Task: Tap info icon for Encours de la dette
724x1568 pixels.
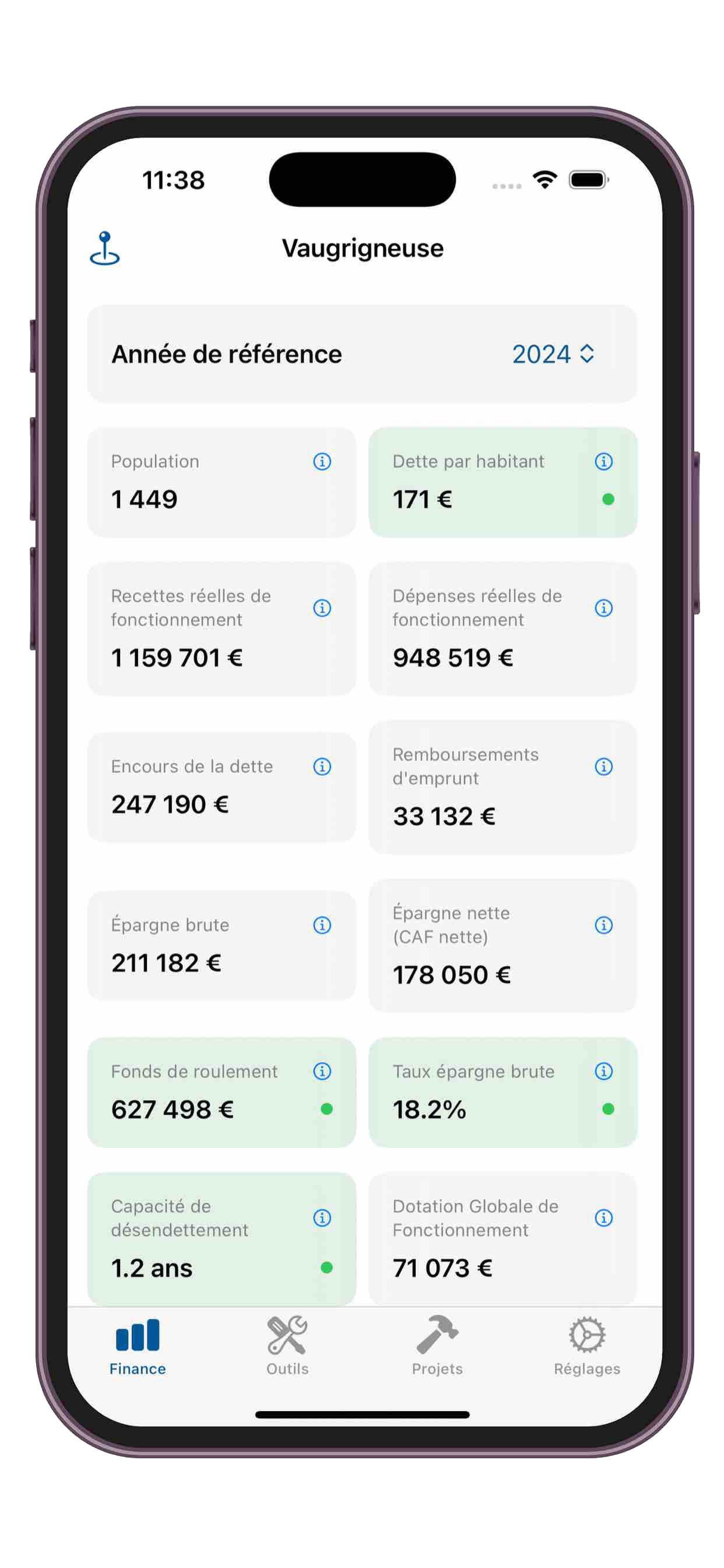Action: [x=322, y=766]
